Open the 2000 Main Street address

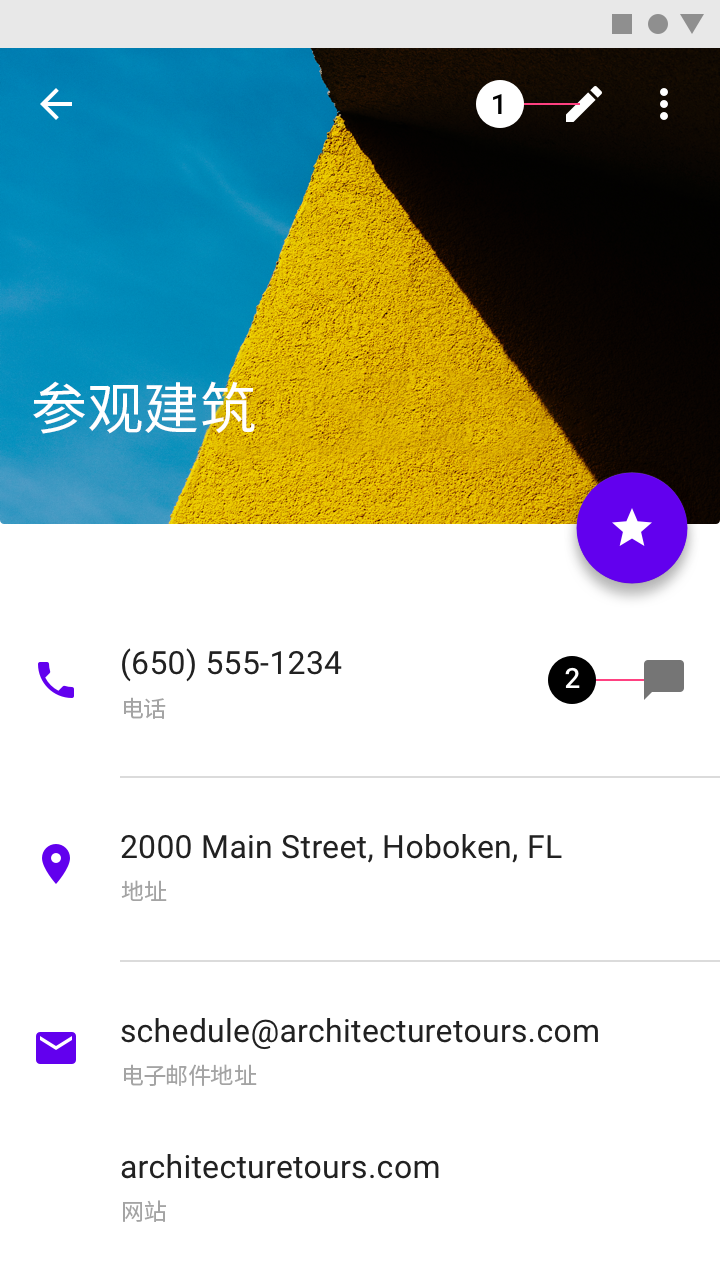(x=340, y=848)
